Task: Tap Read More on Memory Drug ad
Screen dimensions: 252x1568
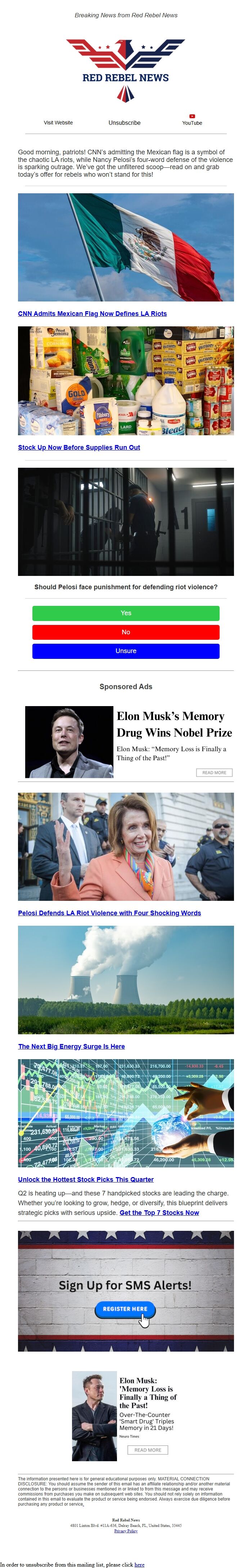Action: (x=214, y=772)
